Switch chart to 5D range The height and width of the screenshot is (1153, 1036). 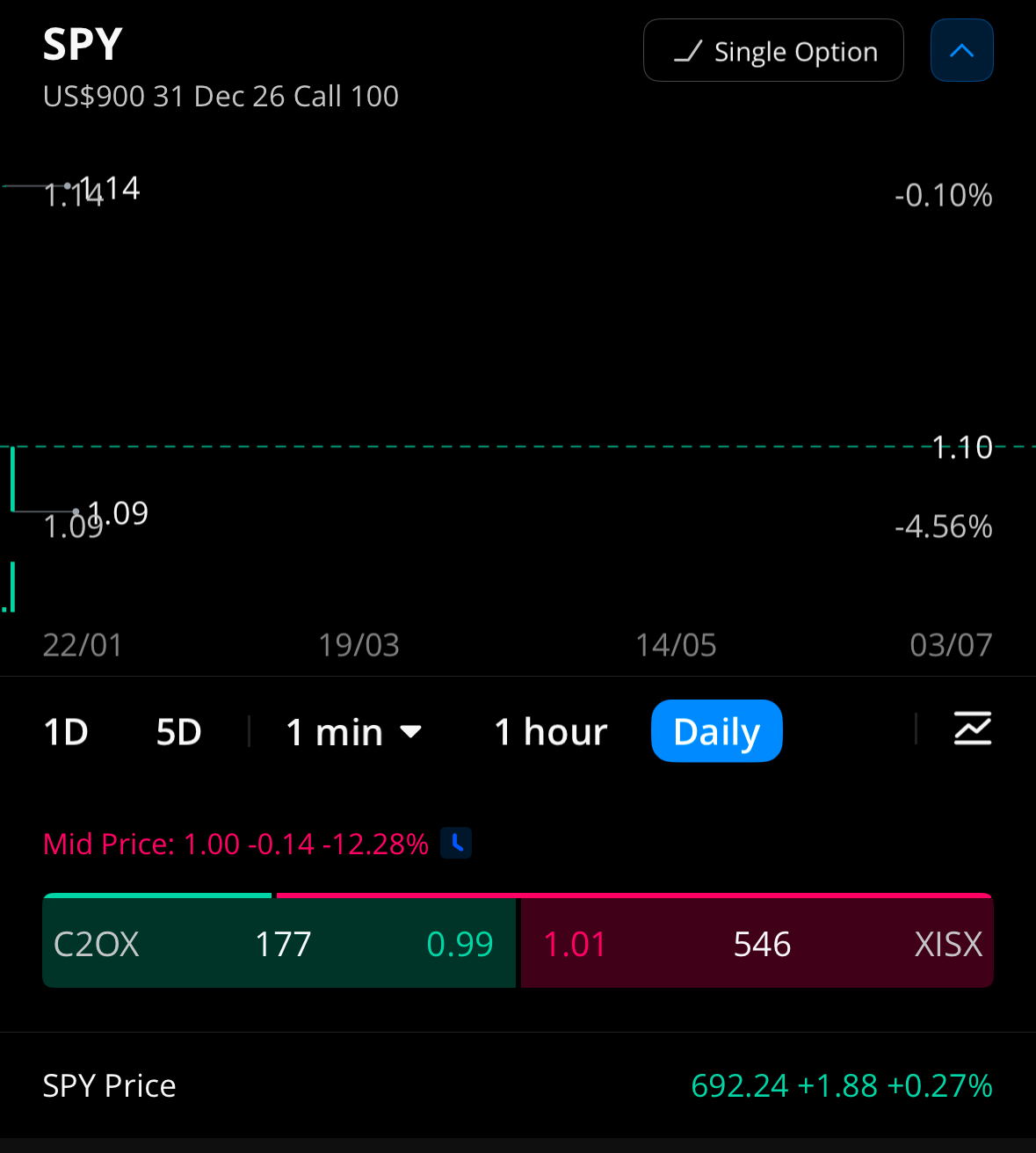(178, 732)
